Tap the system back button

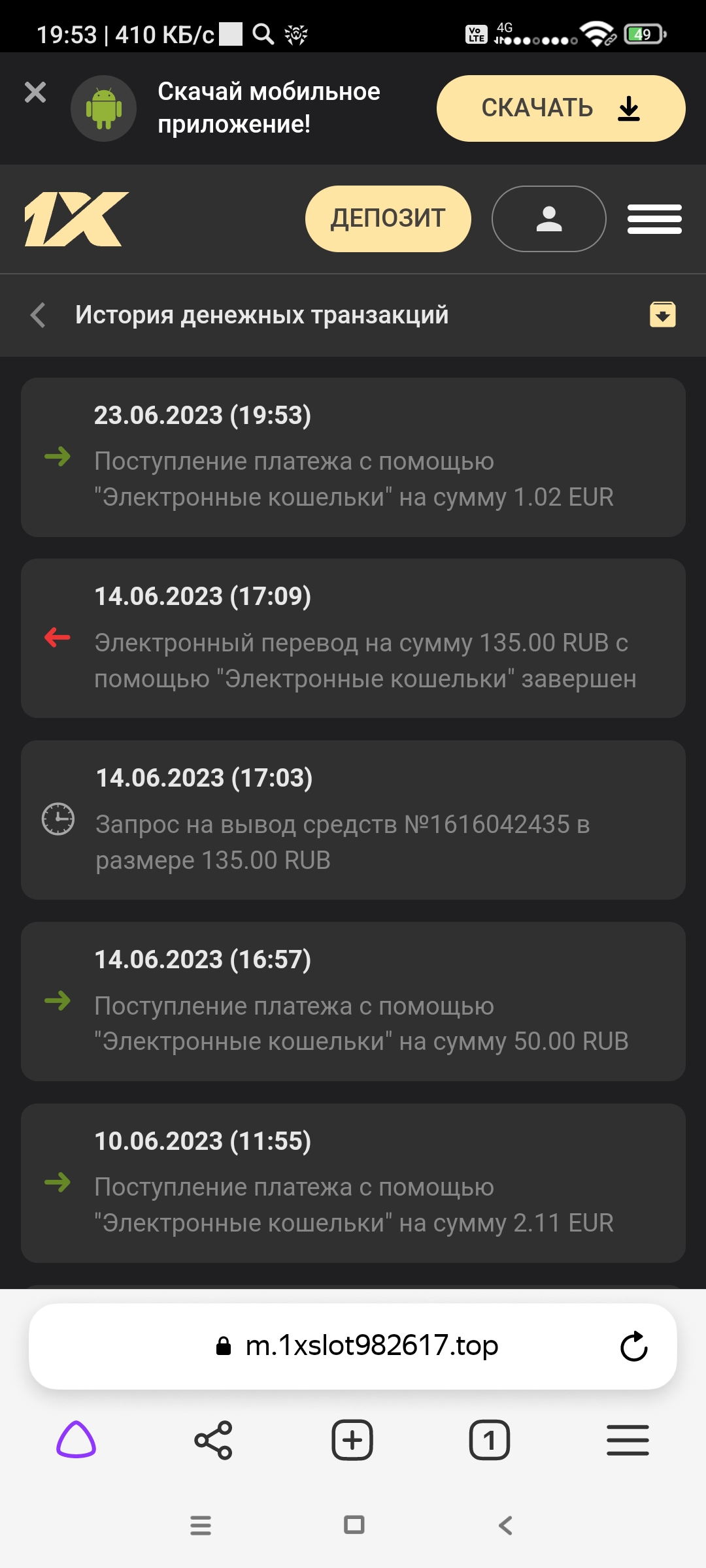(505, 1526)
